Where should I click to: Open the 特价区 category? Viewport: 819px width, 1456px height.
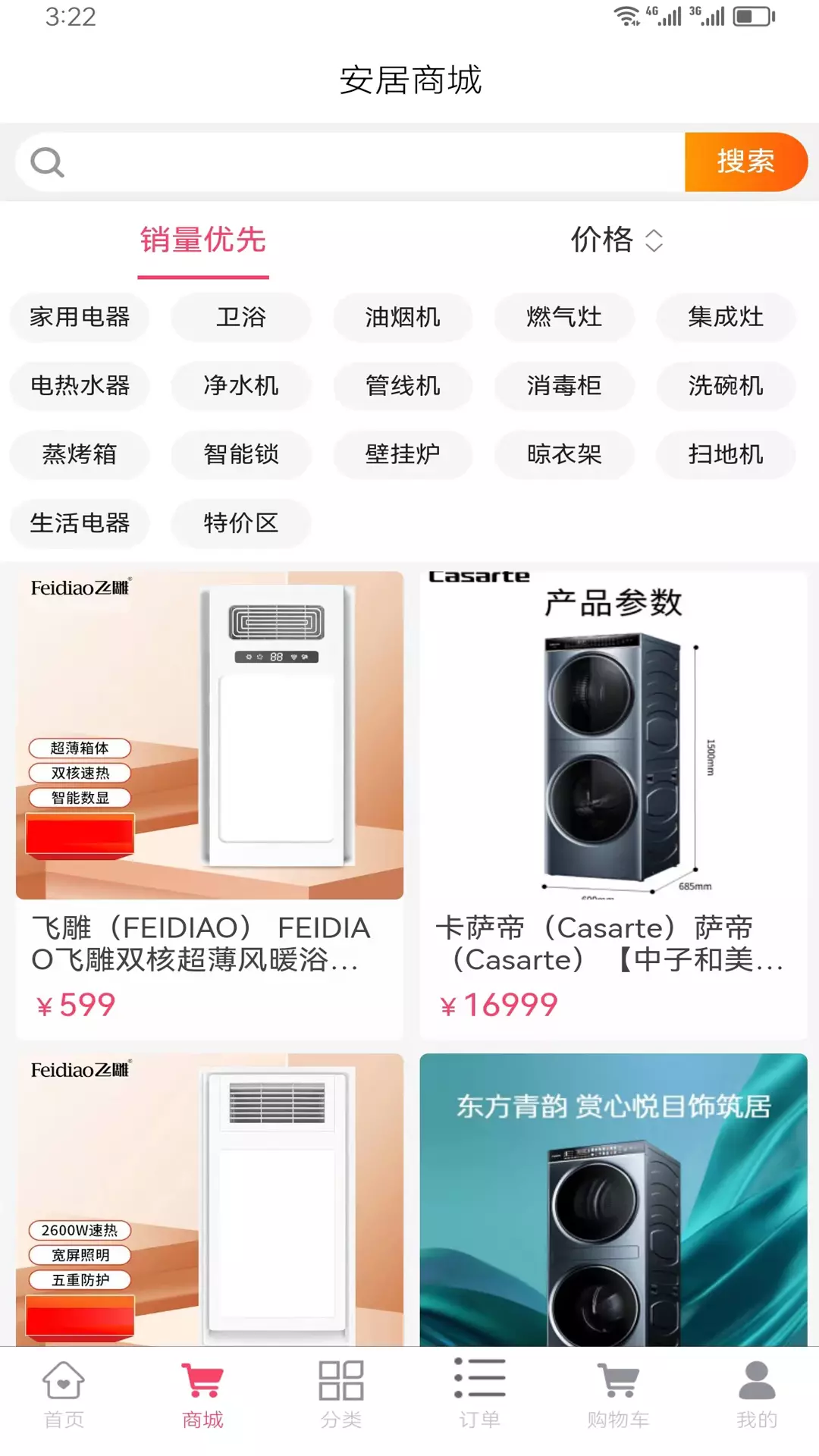click(x=241, y=522)
